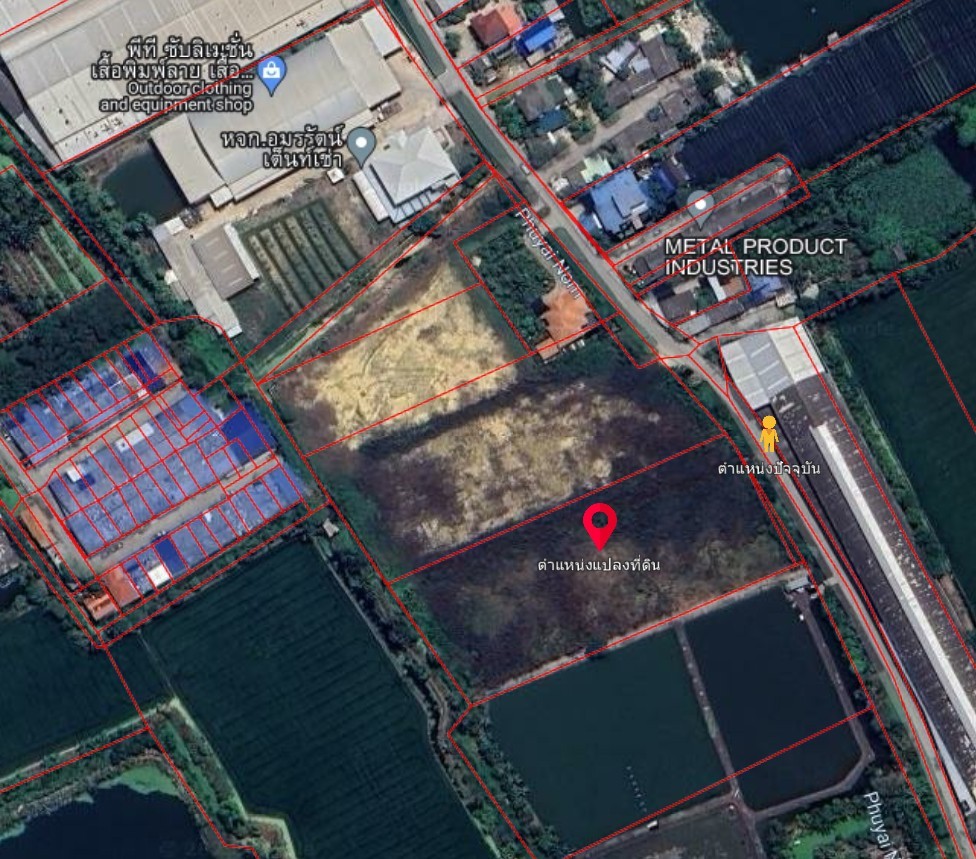Open the gray pin next to หจก.อมรรัตน์
976x859 pixels.
(360, 145)
